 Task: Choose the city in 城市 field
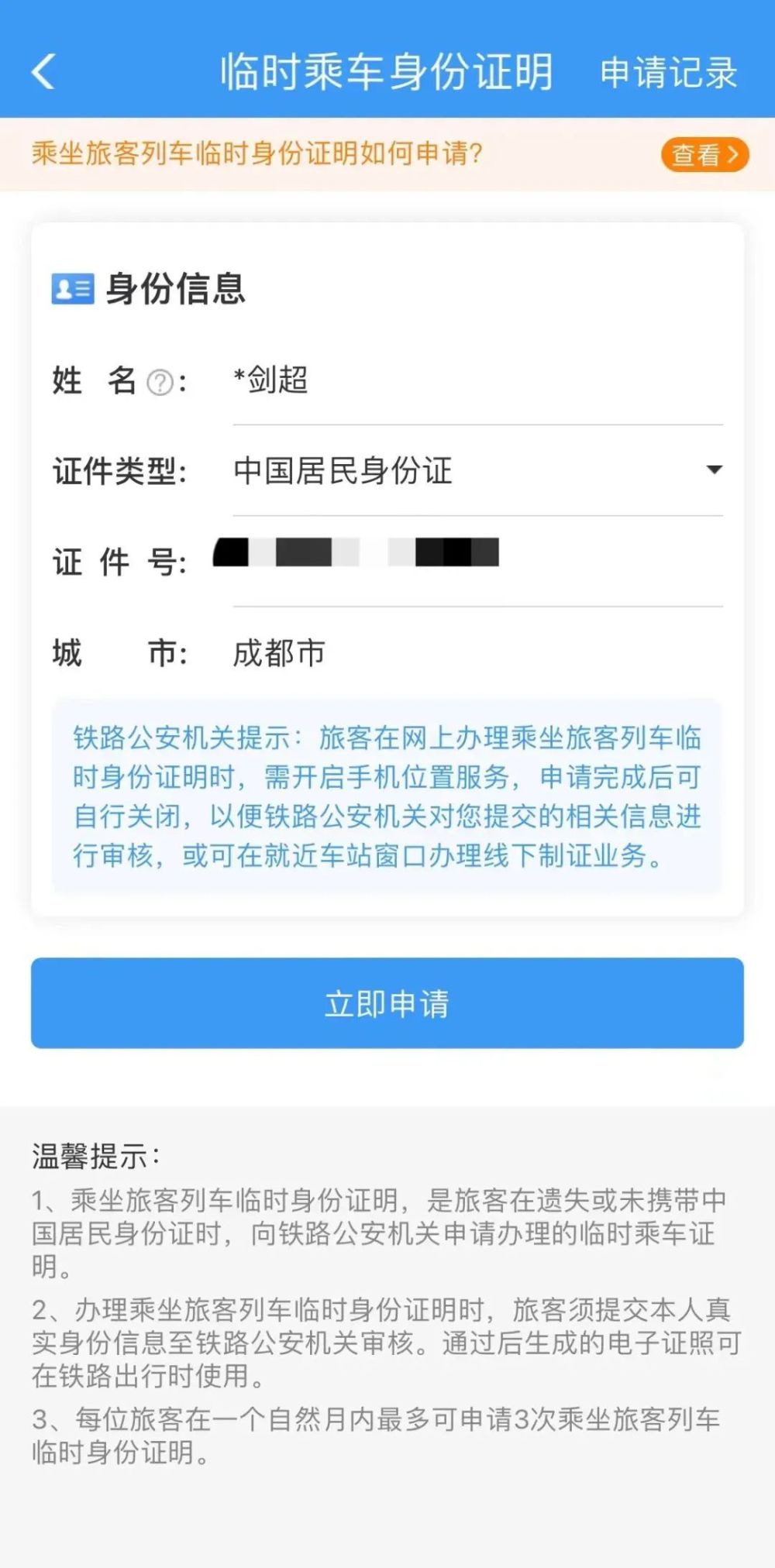coord(476,653)
